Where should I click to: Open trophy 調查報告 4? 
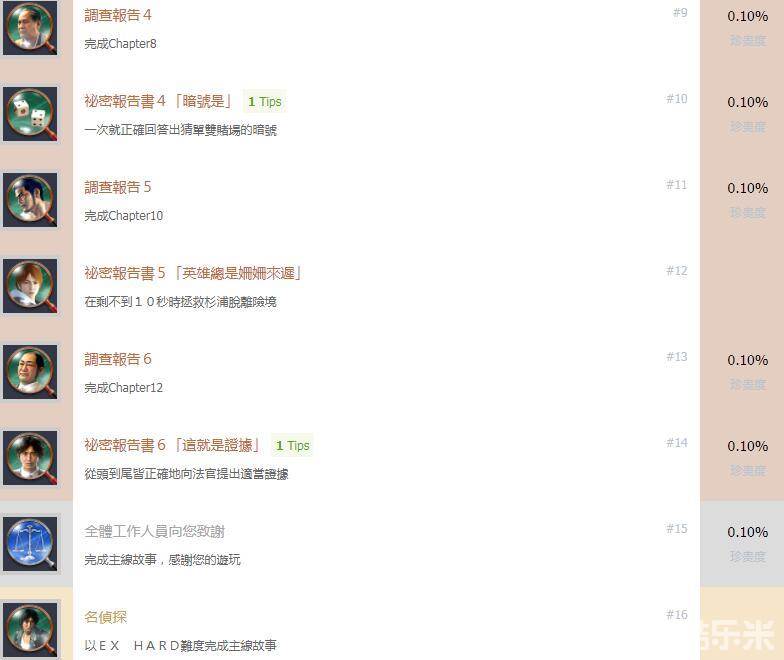(118, 16)
